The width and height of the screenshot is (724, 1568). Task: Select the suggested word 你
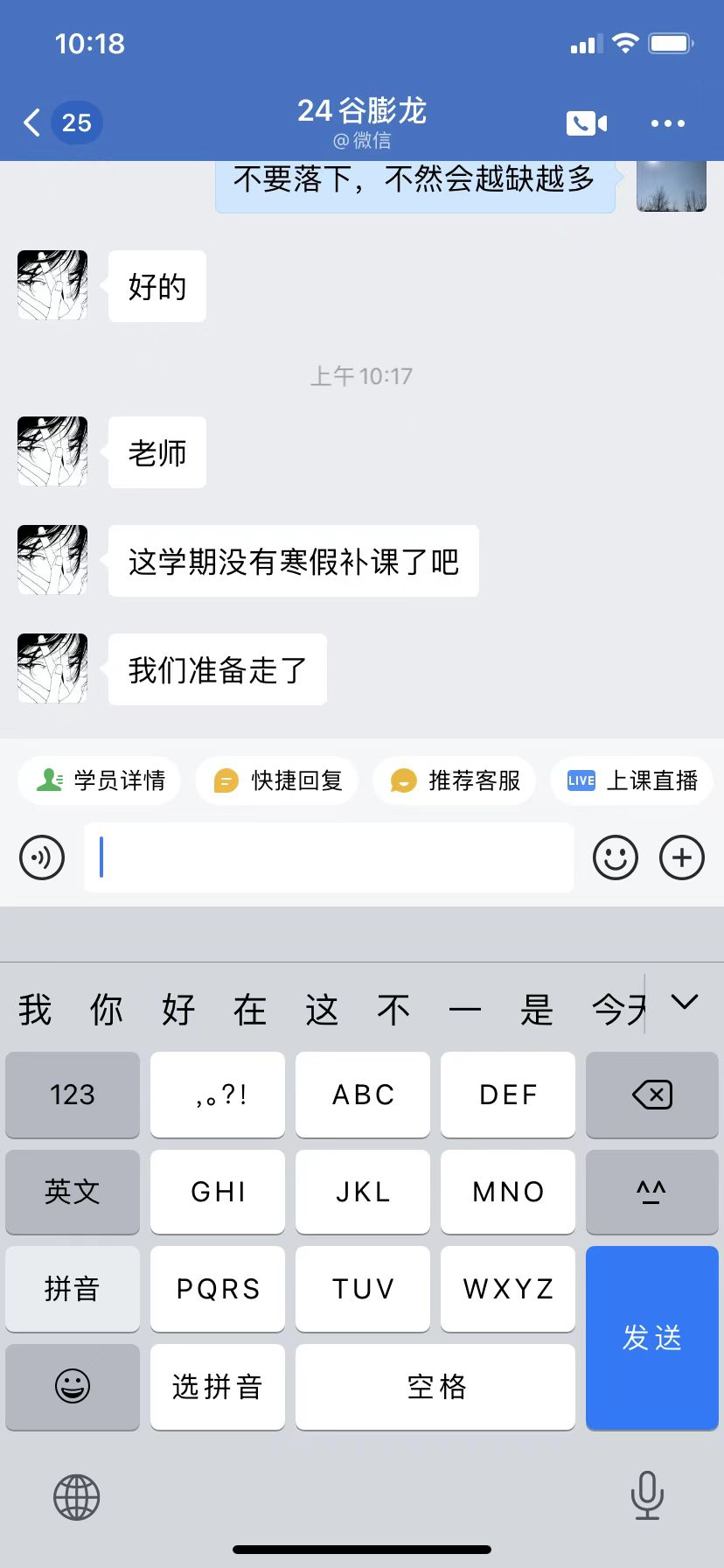(x=107, y=1010)
